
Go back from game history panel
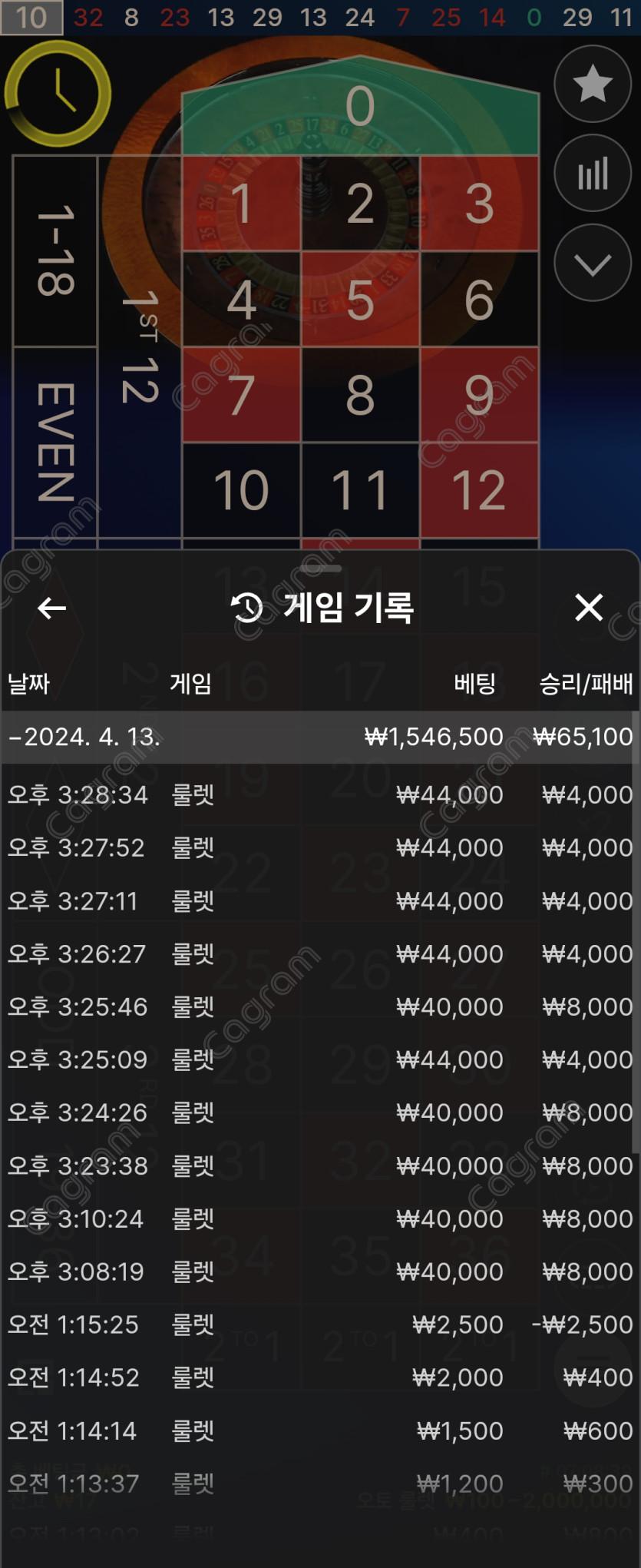[x=51, y=608]
